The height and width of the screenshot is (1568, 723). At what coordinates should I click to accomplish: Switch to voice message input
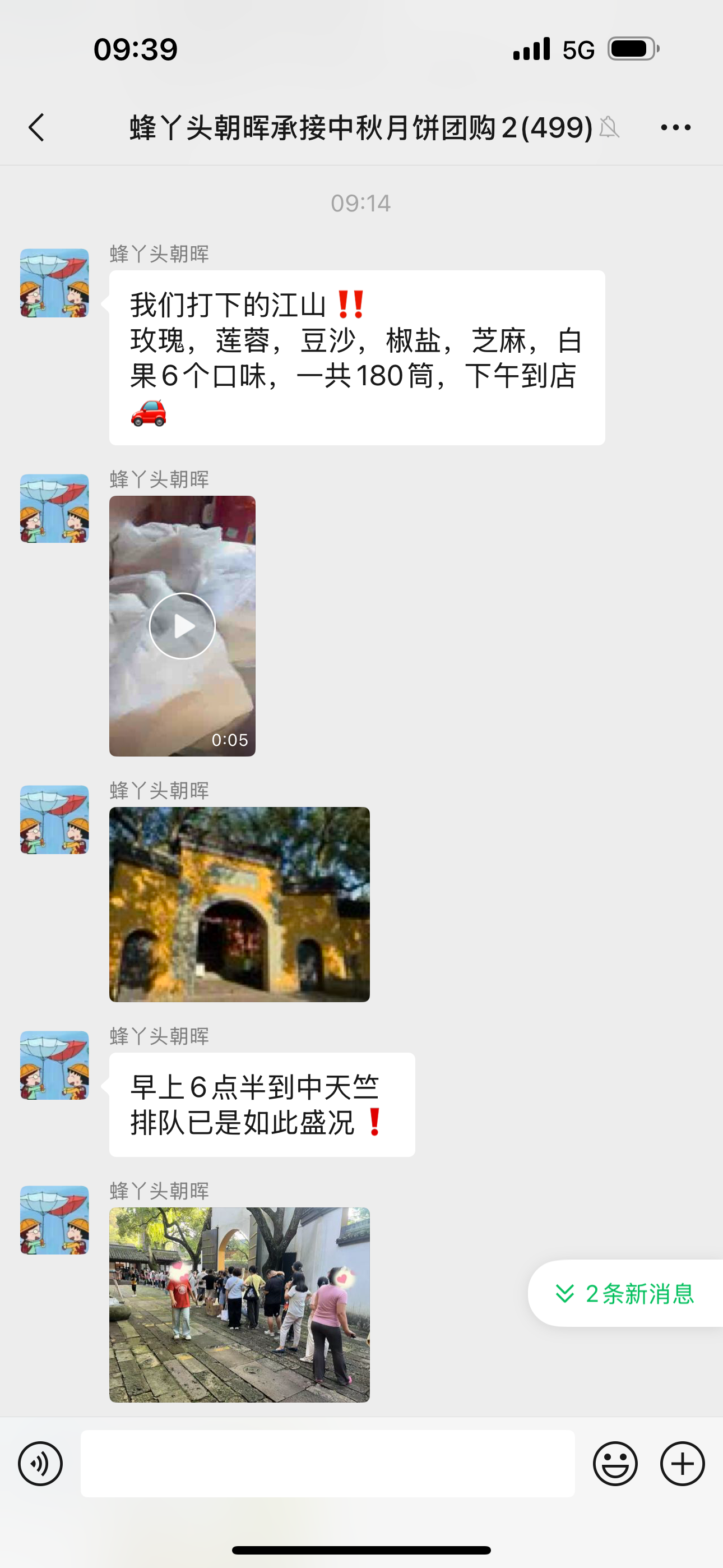tap(40, 1463)
